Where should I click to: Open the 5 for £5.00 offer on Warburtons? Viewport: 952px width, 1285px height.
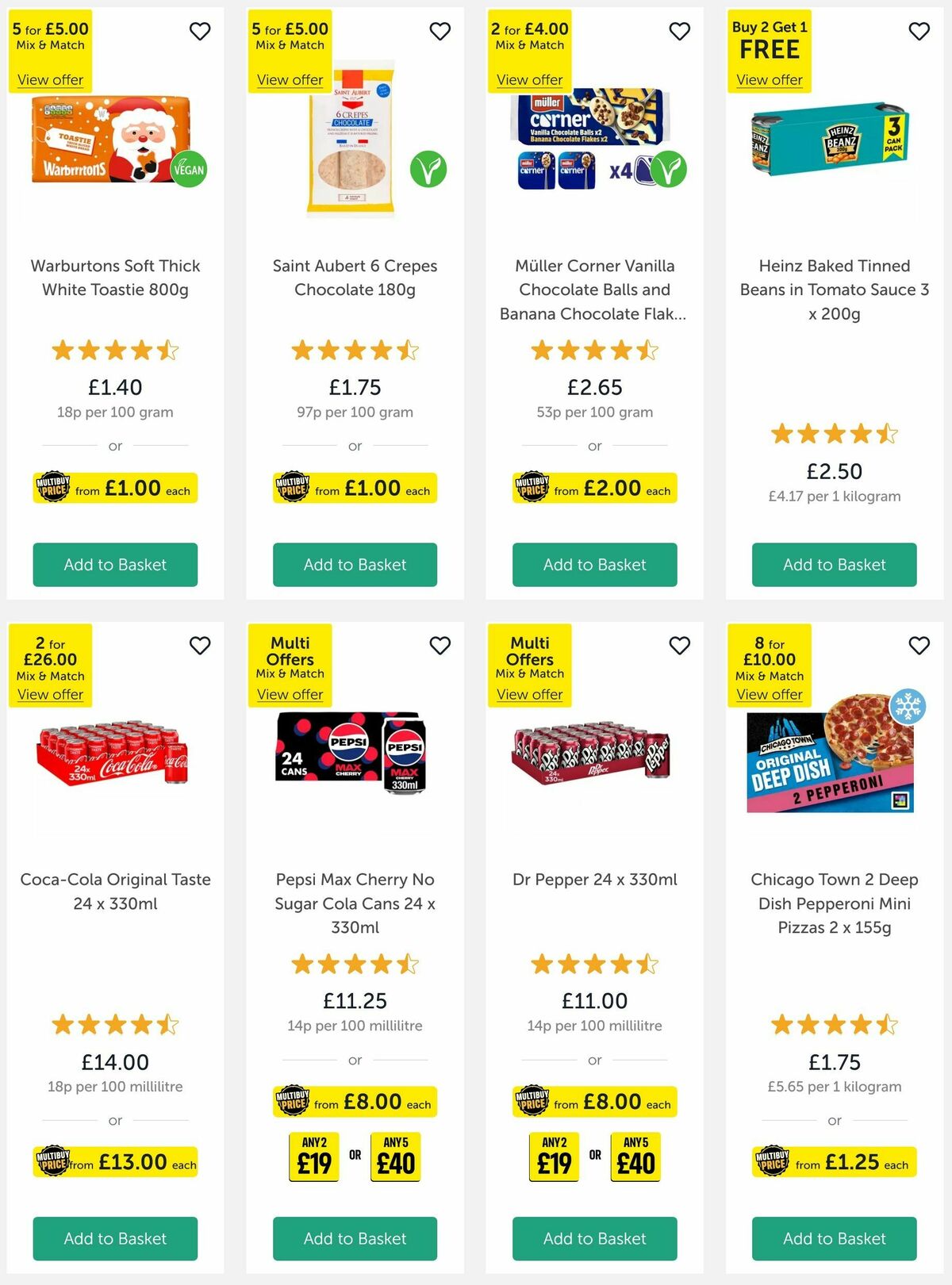pos(52,79)
